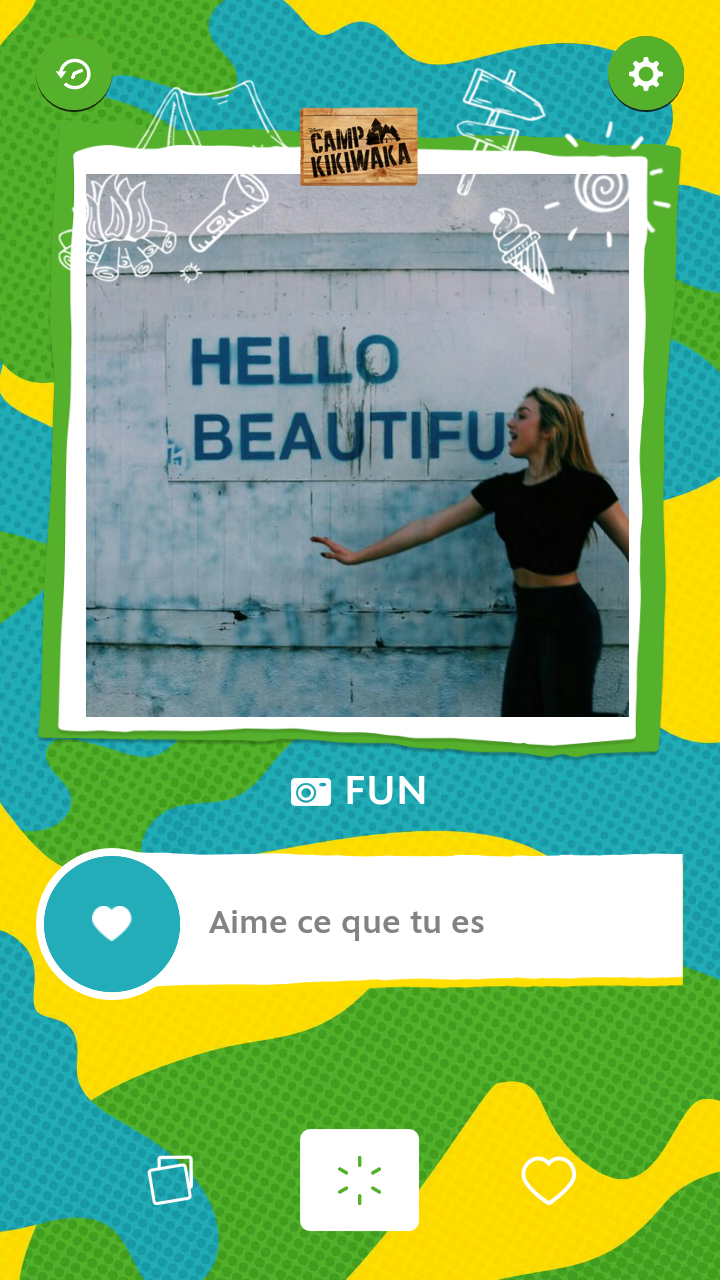Open the "Hello Beautiful" photo card
720x1280 pixels.
[357, 445]
